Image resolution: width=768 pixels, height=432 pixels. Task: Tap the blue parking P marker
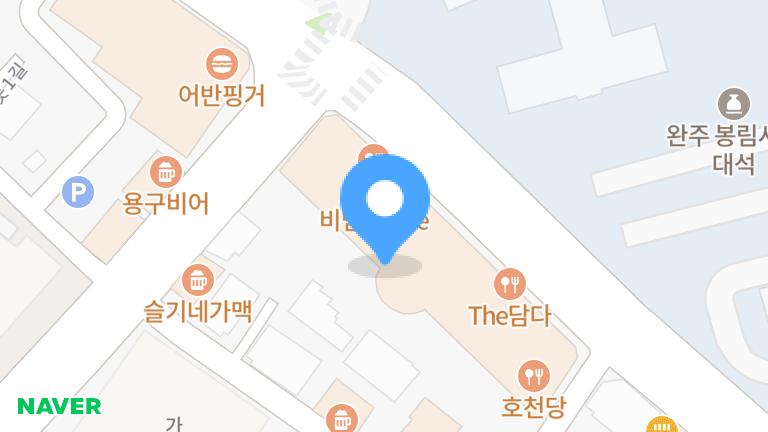coord(78,192)
